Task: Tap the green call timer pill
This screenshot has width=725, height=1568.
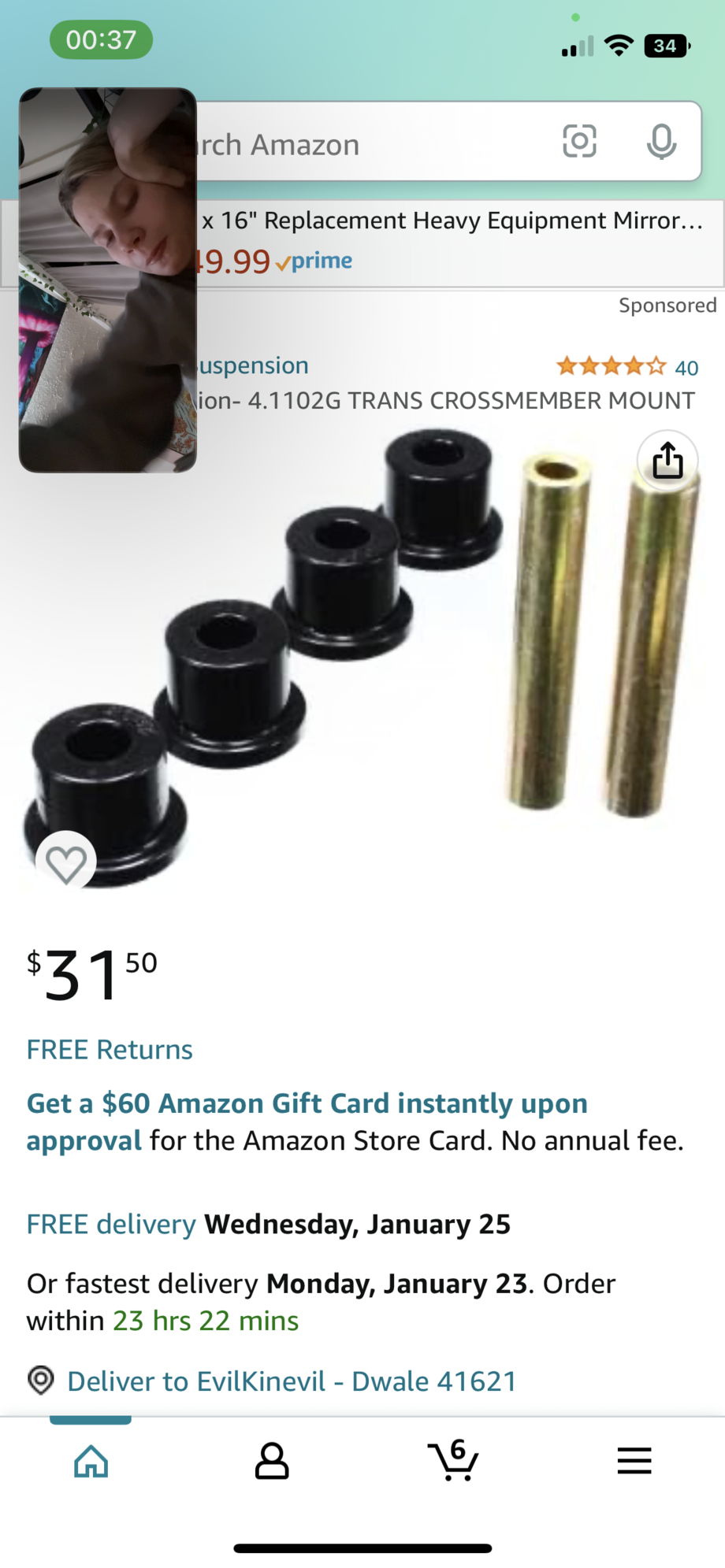Action: click(x=101, y=40)
